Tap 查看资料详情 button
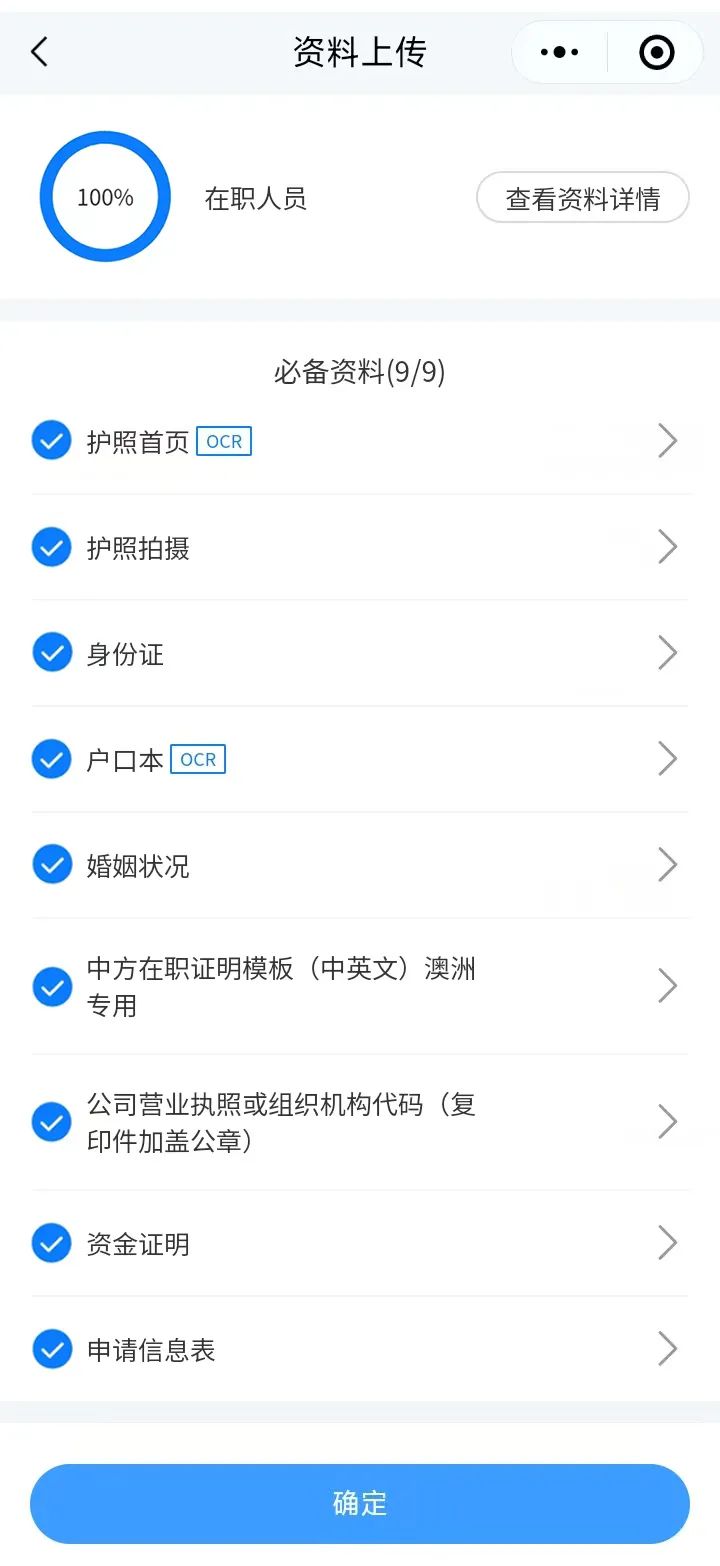The image size is (720, 1566). coord(583,198)
